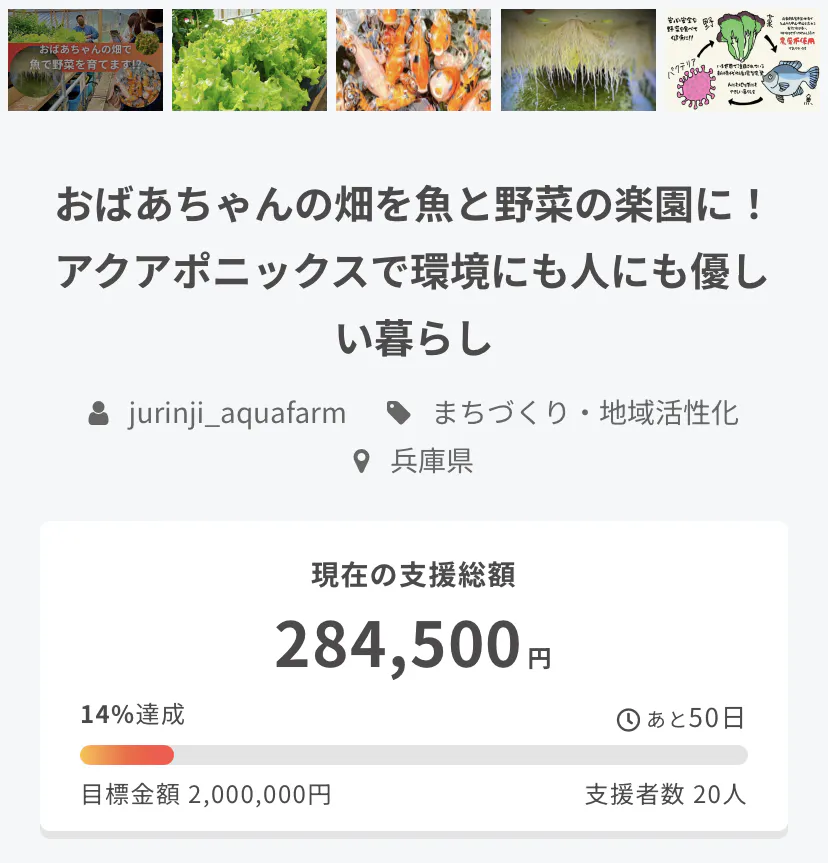See projects in 兵庫県
Image resolution: width=828 pixels, height=863 pixels.
[431, 461]
